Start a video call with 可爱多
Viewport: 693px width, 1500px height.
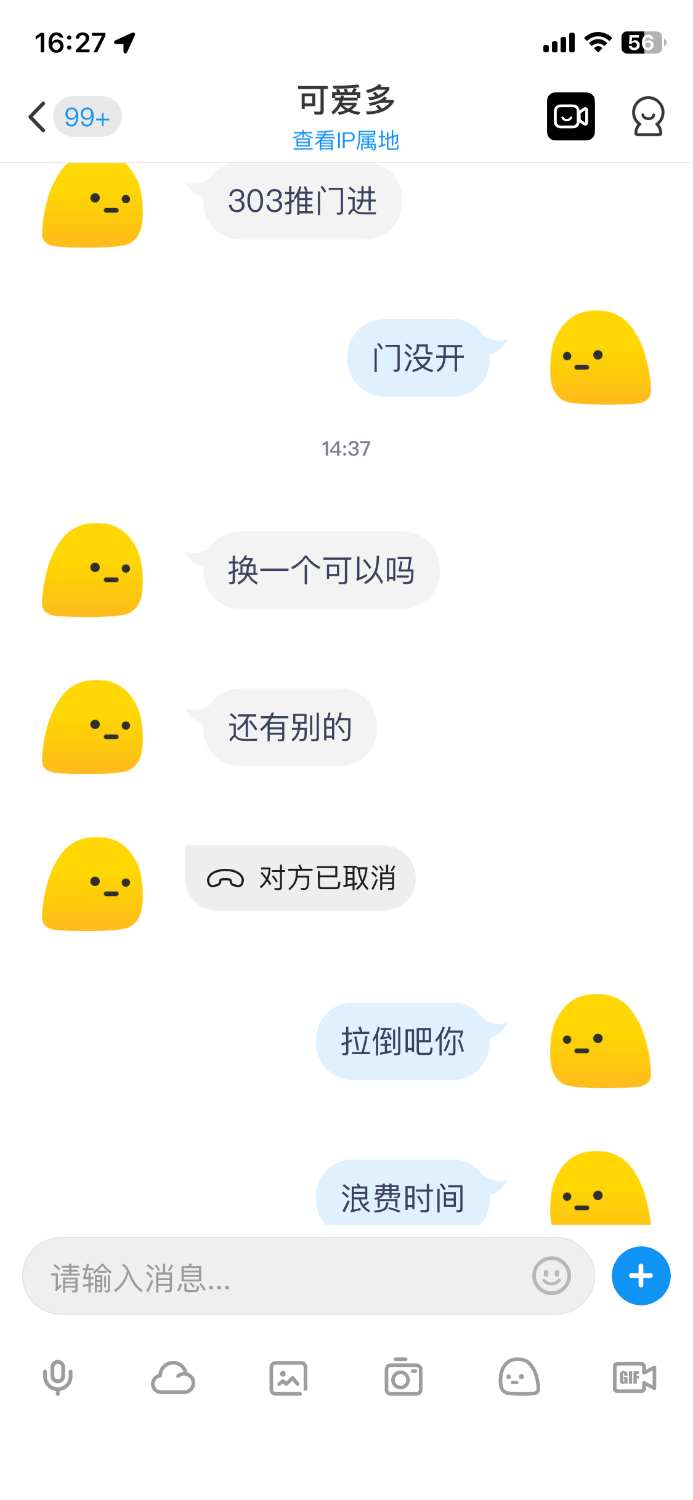[570, 117]
